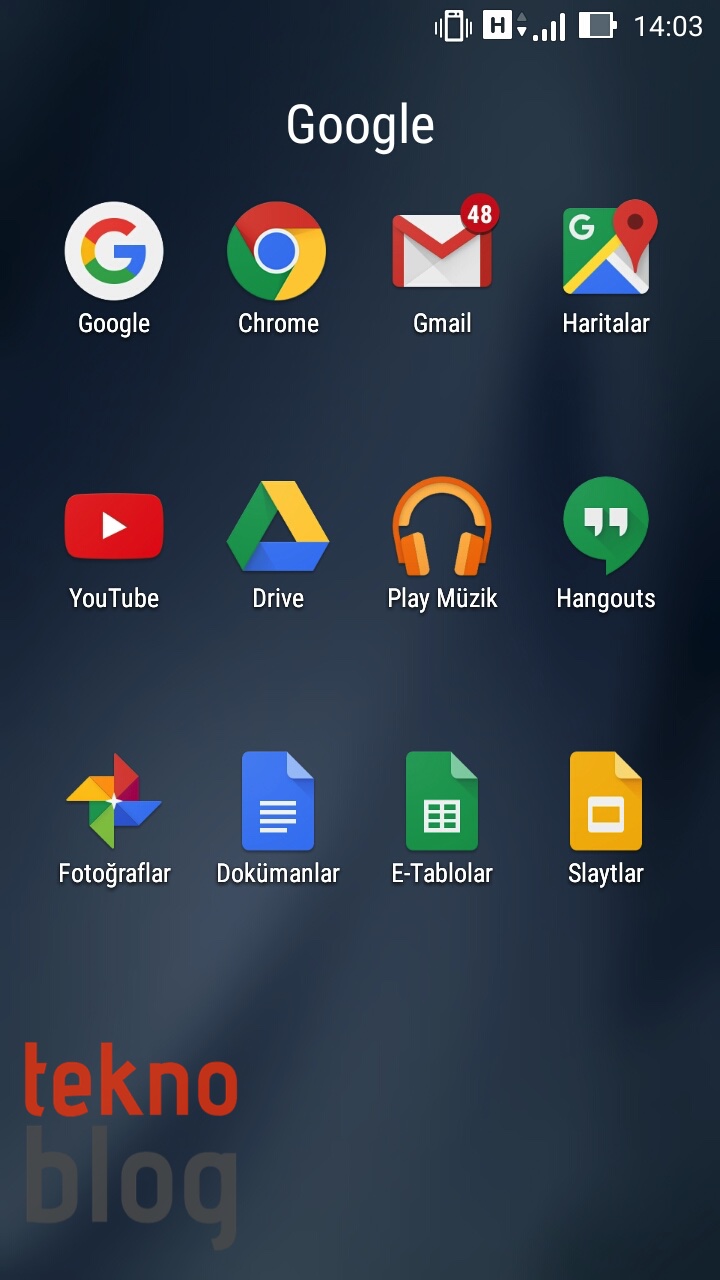Open Gmail with 48 unread
Screen dimensions: 720x1280
point(442,252)
